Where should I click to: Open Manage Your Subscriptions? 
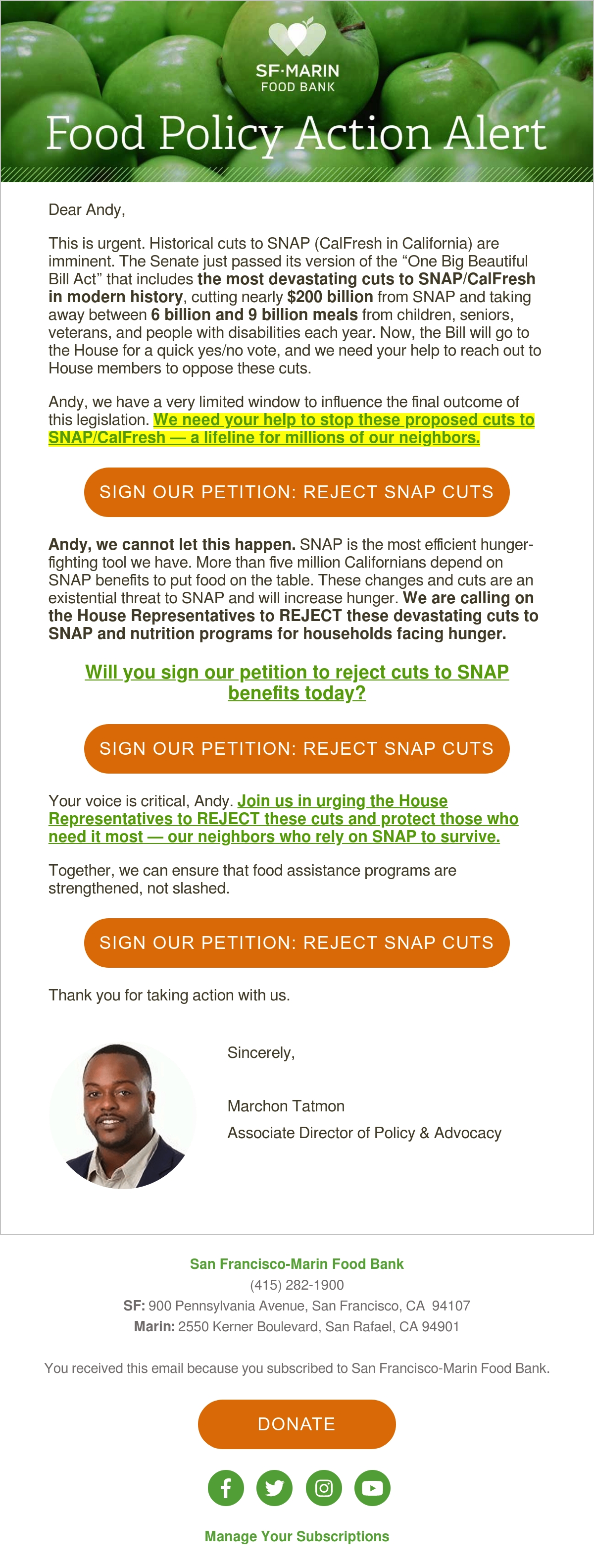[x=297, y=1537]
